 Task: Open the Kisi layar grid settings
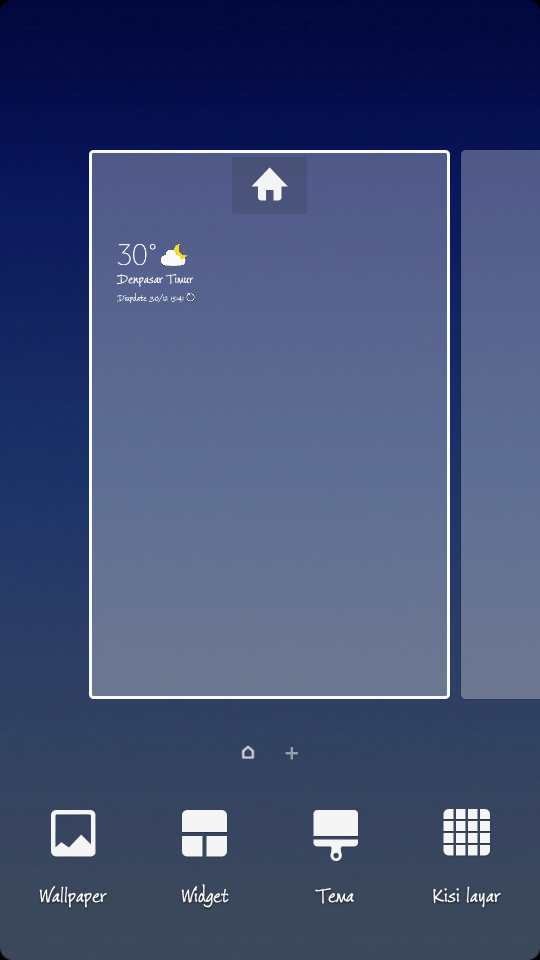(x=467, y=858)
